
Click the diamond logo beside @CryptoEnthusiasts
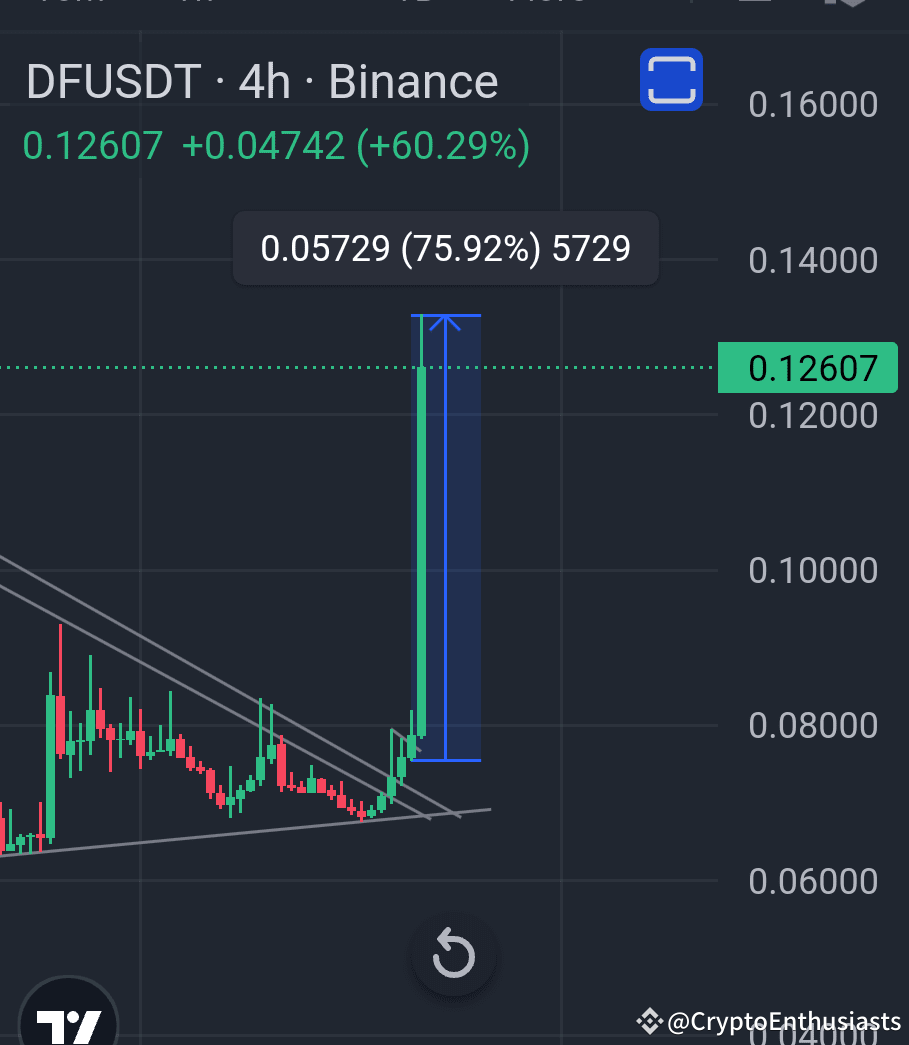tap(648, 1022)
